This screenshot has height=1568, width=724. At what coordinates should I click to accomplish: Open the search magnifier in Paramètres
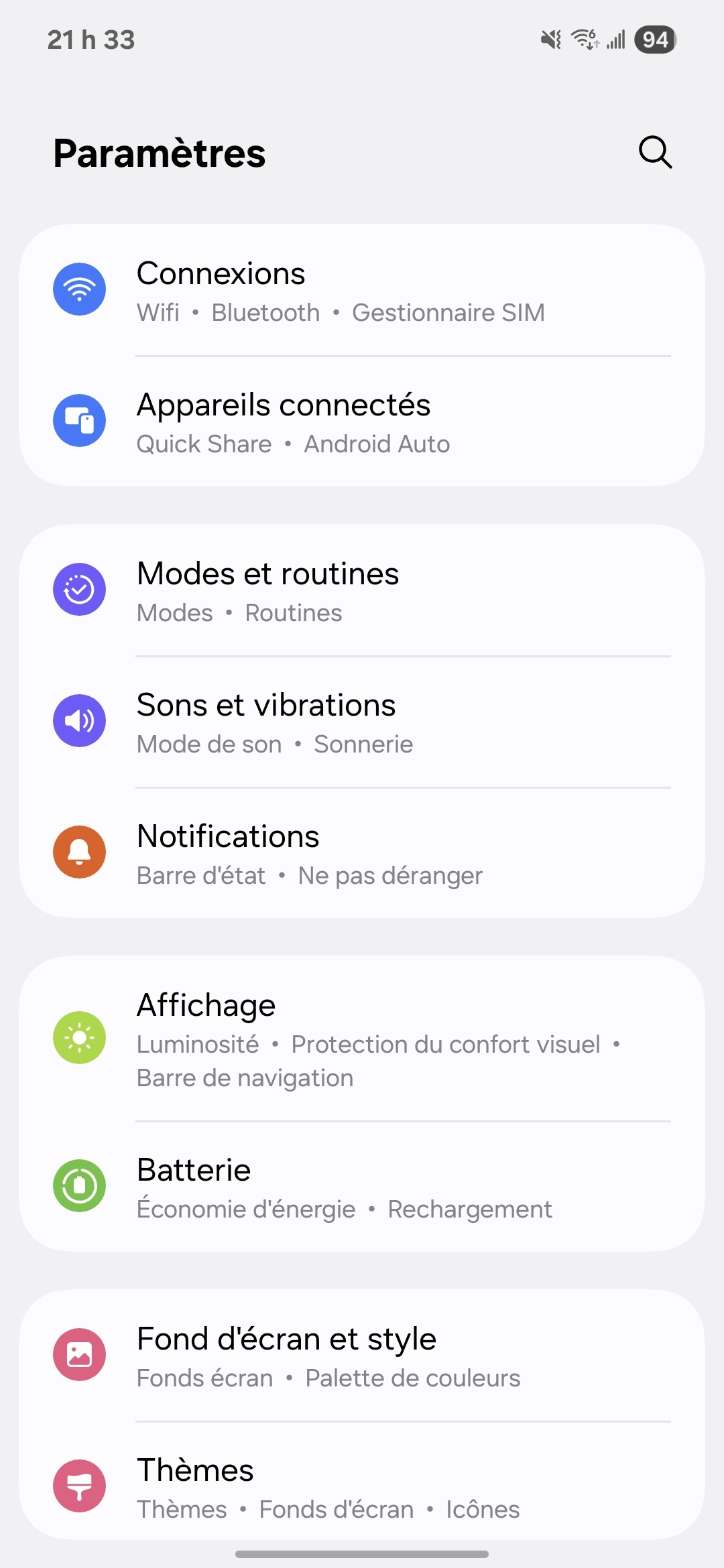point(655,153)
